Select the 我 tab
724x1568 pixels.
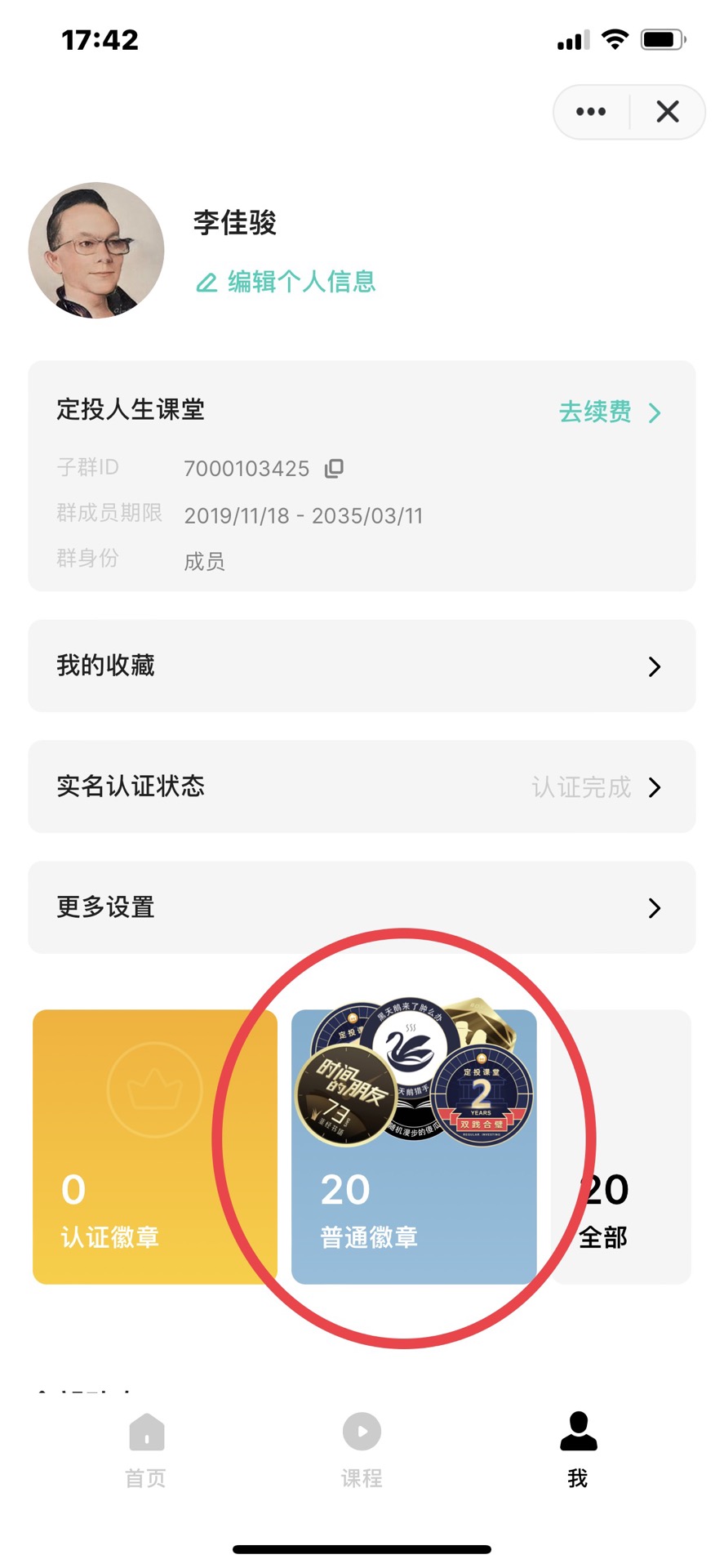pyautogui.click(x=578, y=1449)
